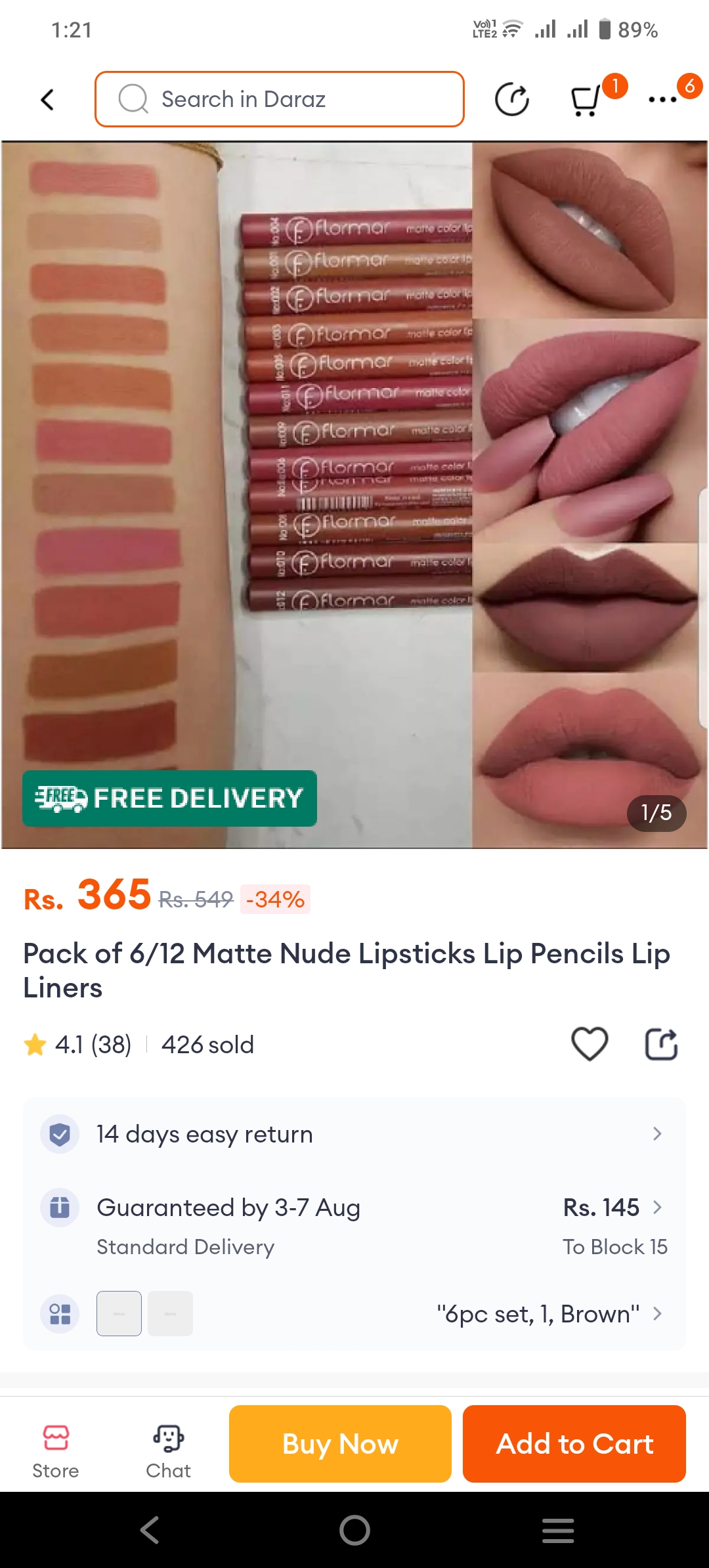This screenshot has width=709, height=1568.
Task: Select the first variant thumbnail
Action: pyautogui.click(x=119, y=1313)
